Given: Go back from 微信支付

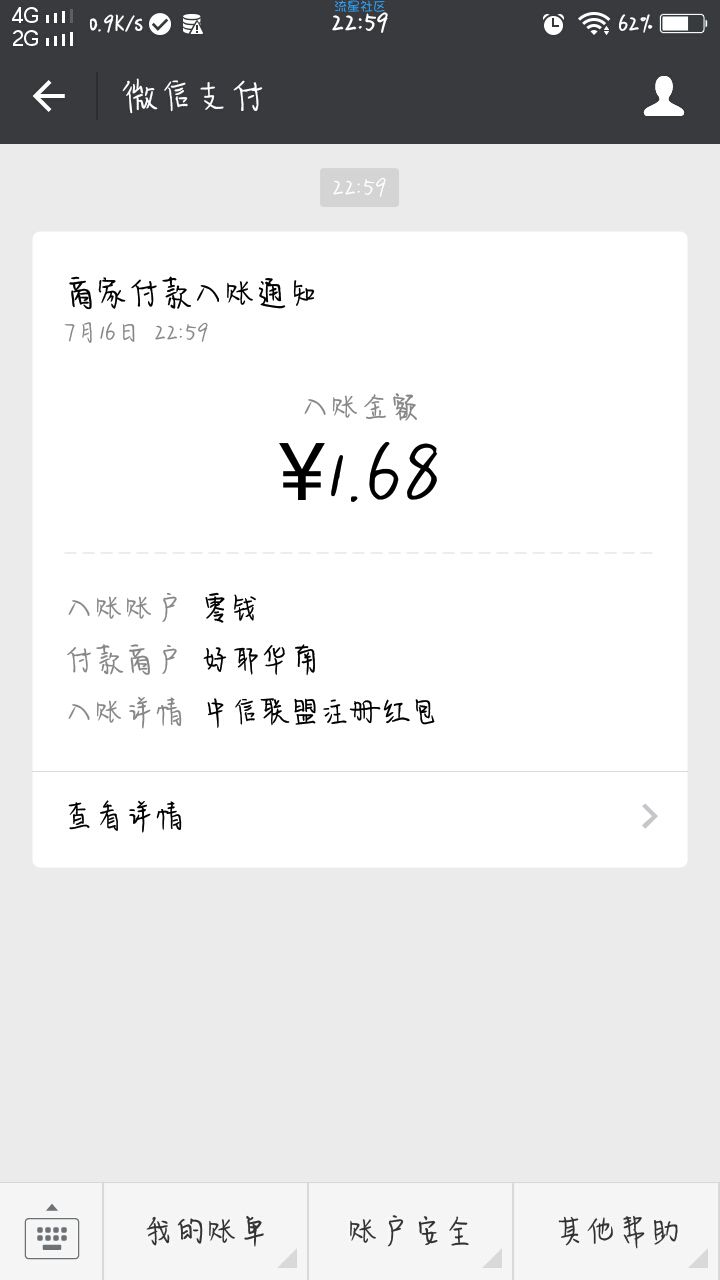Looking at the screenshot, I should coord(48,96).
